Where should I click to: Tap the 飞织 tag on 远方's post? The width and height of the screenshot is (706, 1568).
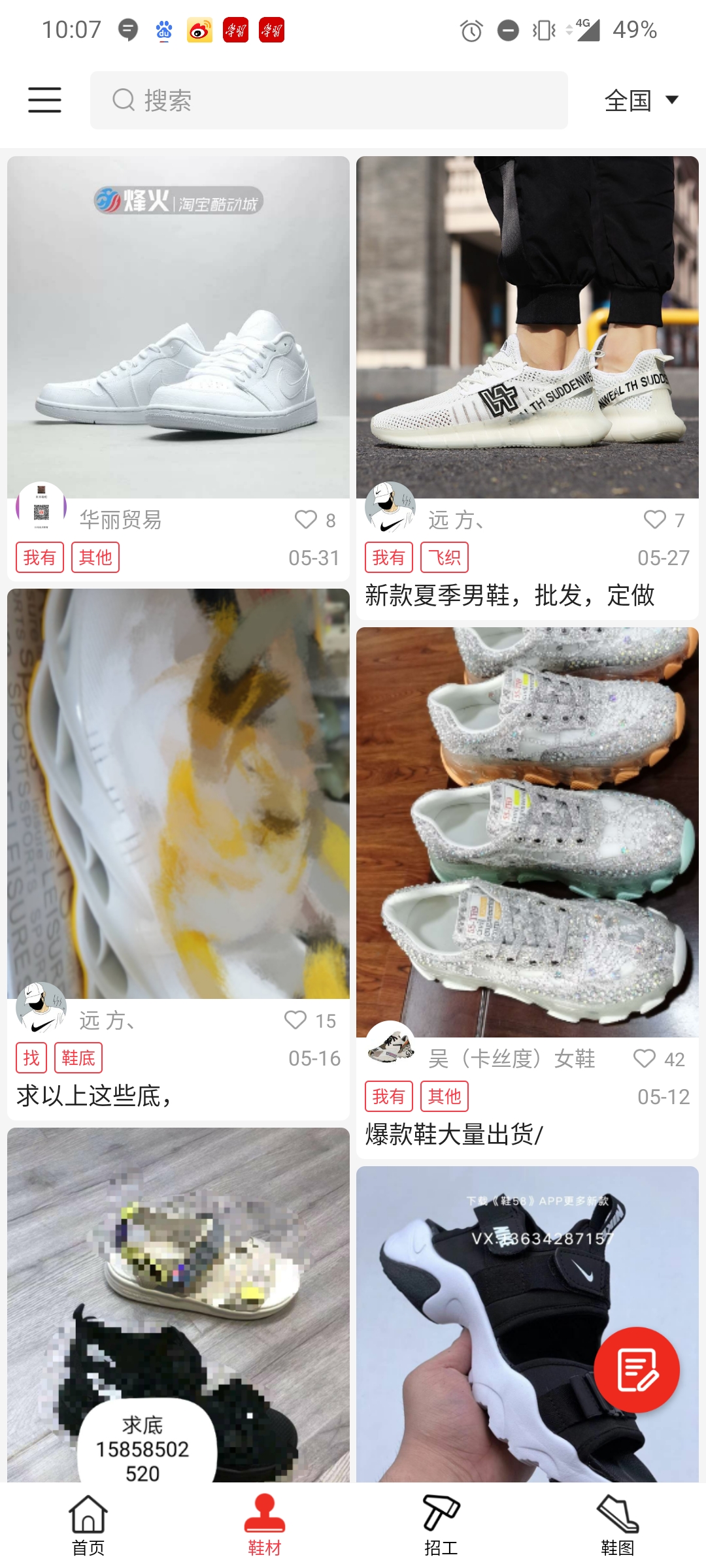click(x=445, y=557)
